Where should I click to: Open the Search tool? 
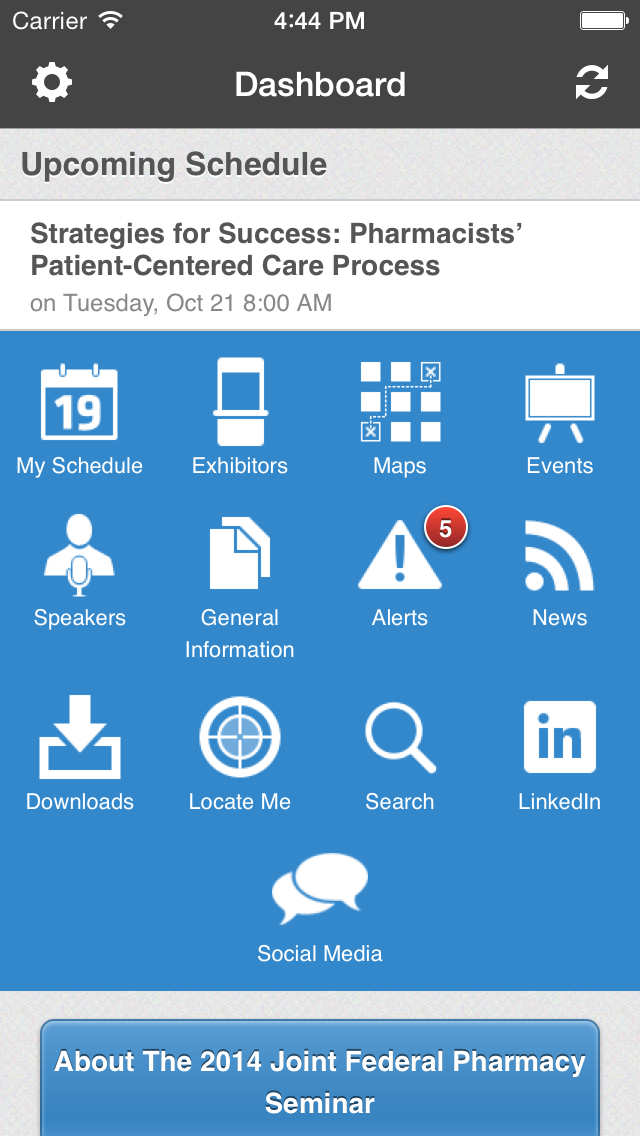click(400, 755)
